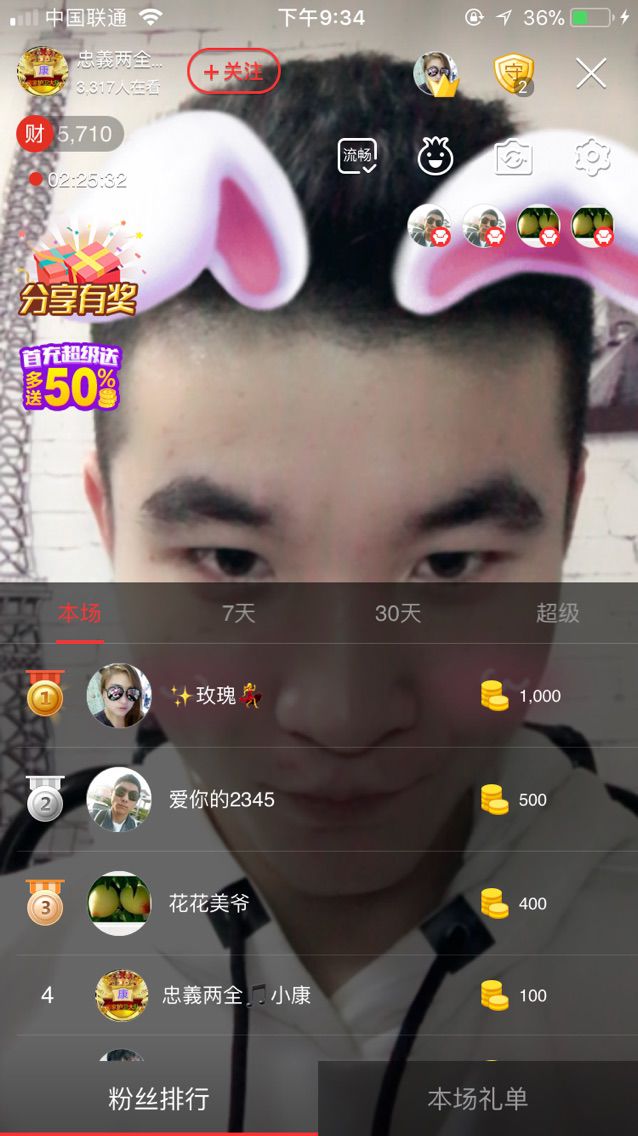This screenshot has height=1136, width=638.
Task: Open stream settings gear
Action: point(592,157)
